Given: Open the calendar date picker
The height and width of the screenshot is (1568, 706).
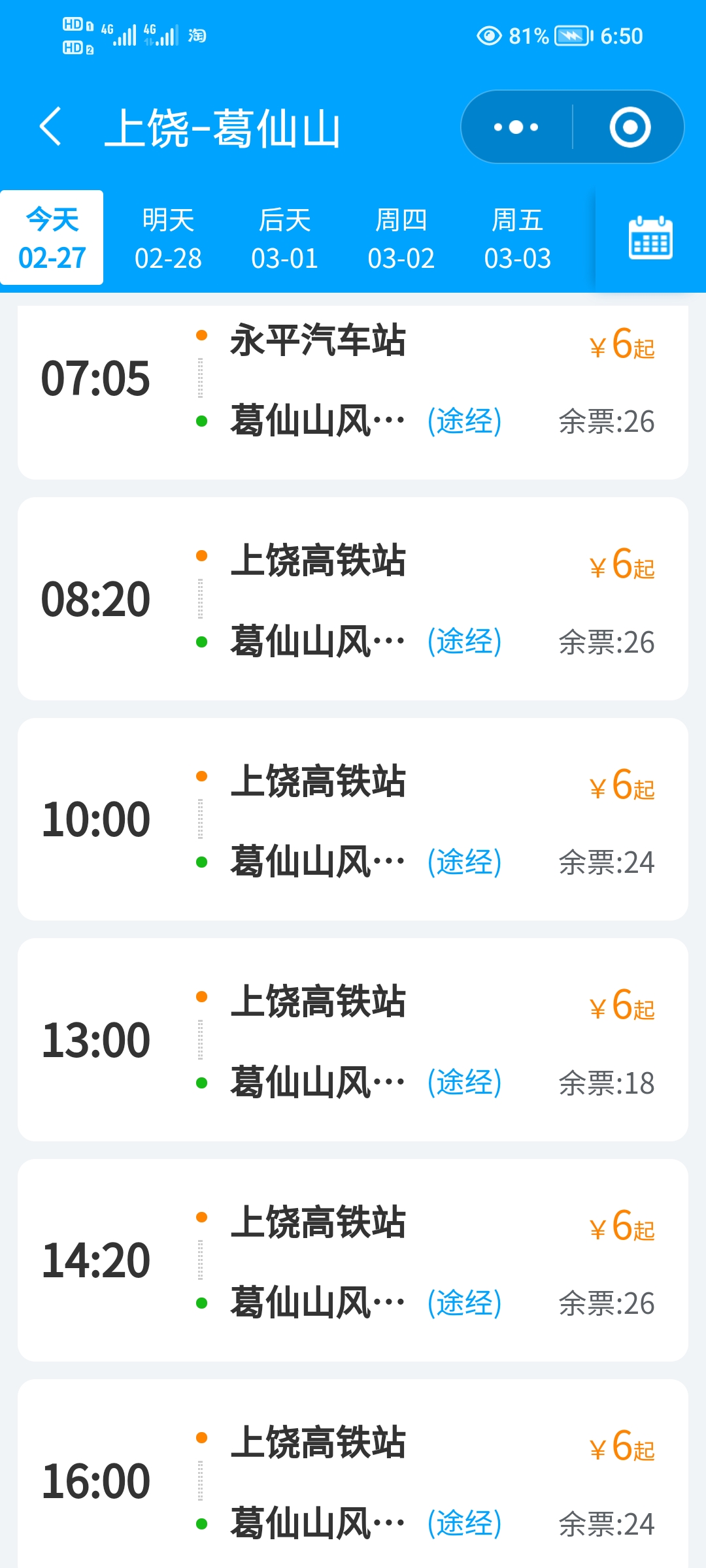Looking at the screenshot, I should point(650,238).
